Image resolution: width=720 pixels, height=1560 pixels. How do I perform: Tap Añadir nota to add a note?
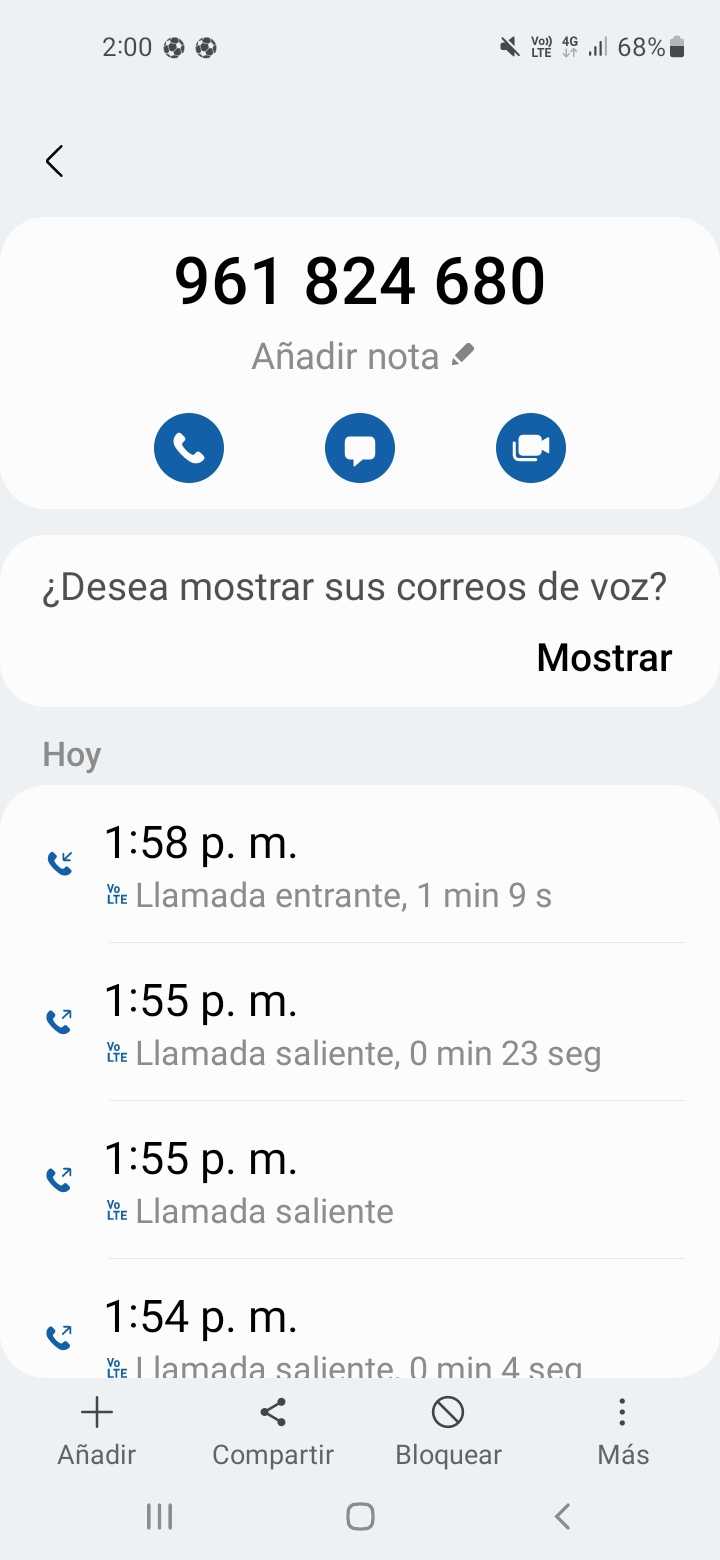(362, 356)
